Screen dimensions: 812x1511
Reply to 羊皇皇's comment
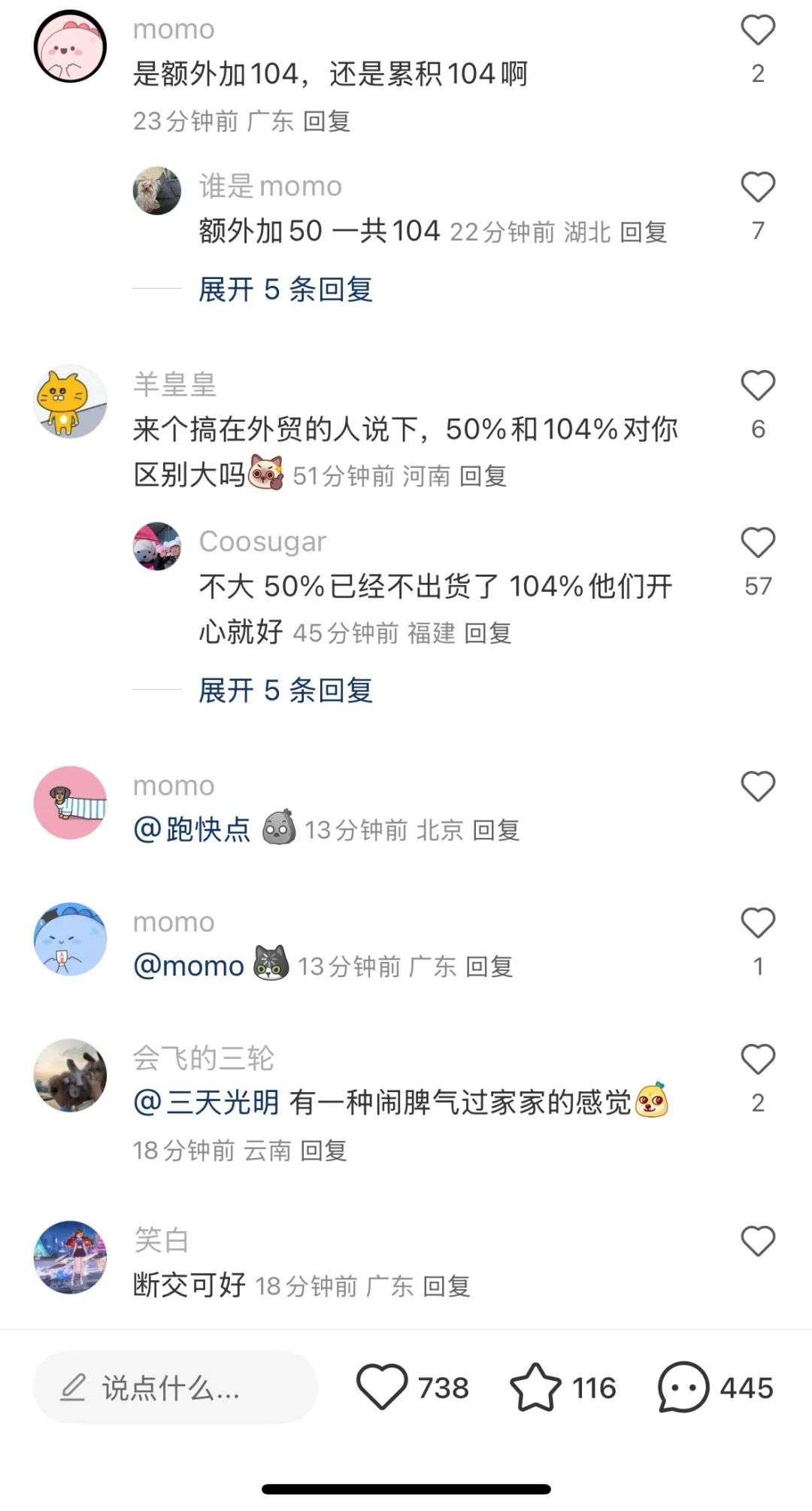pyautogui.click(x=483, y=476)
